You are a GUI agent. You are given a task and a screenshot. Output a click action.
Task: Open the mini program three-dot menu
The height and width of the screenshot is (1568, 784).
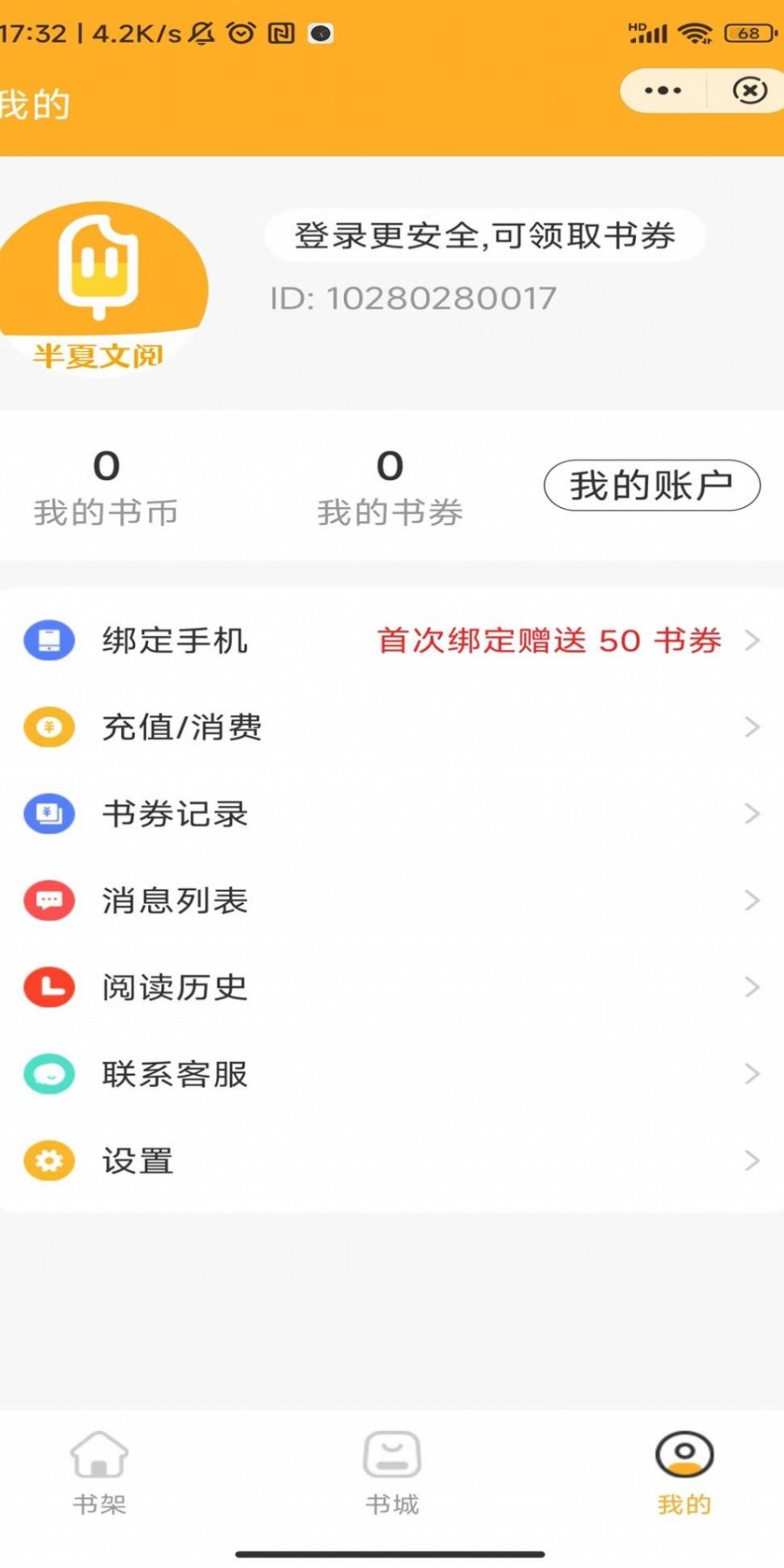tap(663, 91)
